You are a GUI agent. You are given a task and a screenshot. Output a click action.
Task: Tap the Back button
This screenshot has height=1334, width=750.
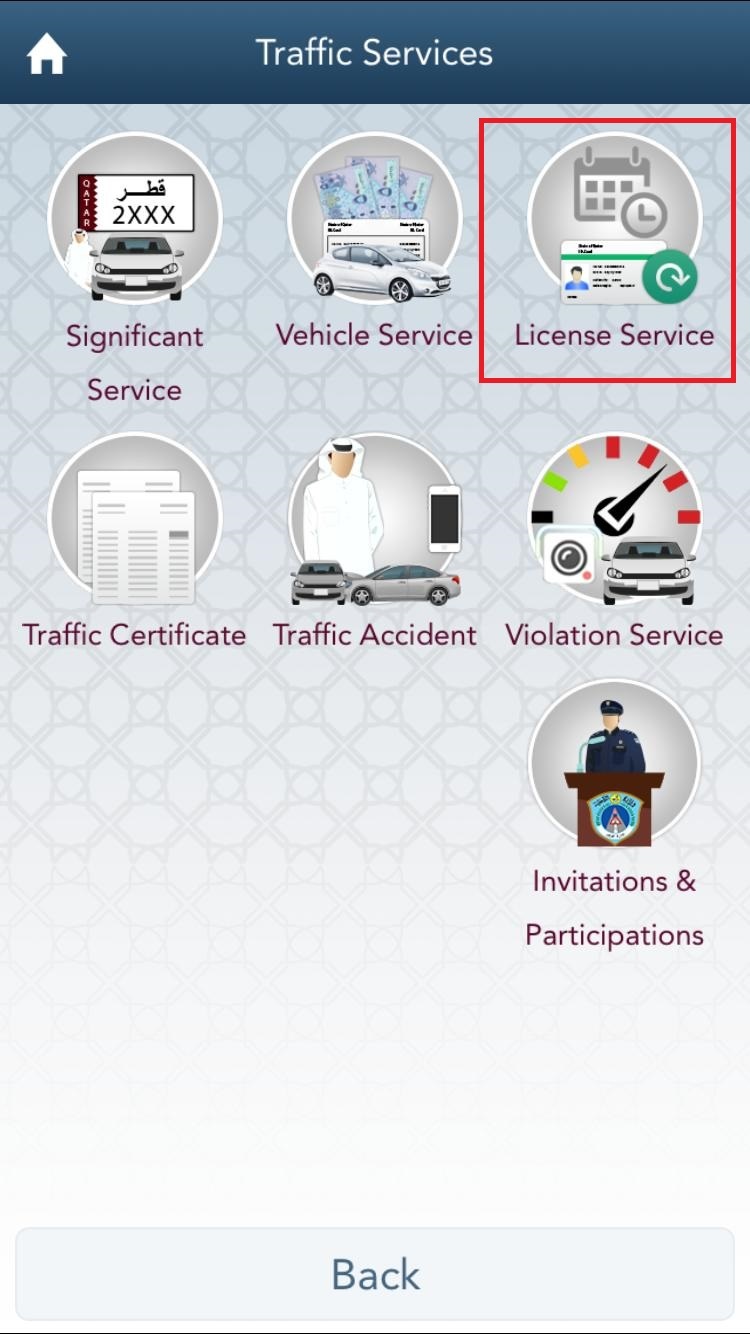coord(375,1274)
